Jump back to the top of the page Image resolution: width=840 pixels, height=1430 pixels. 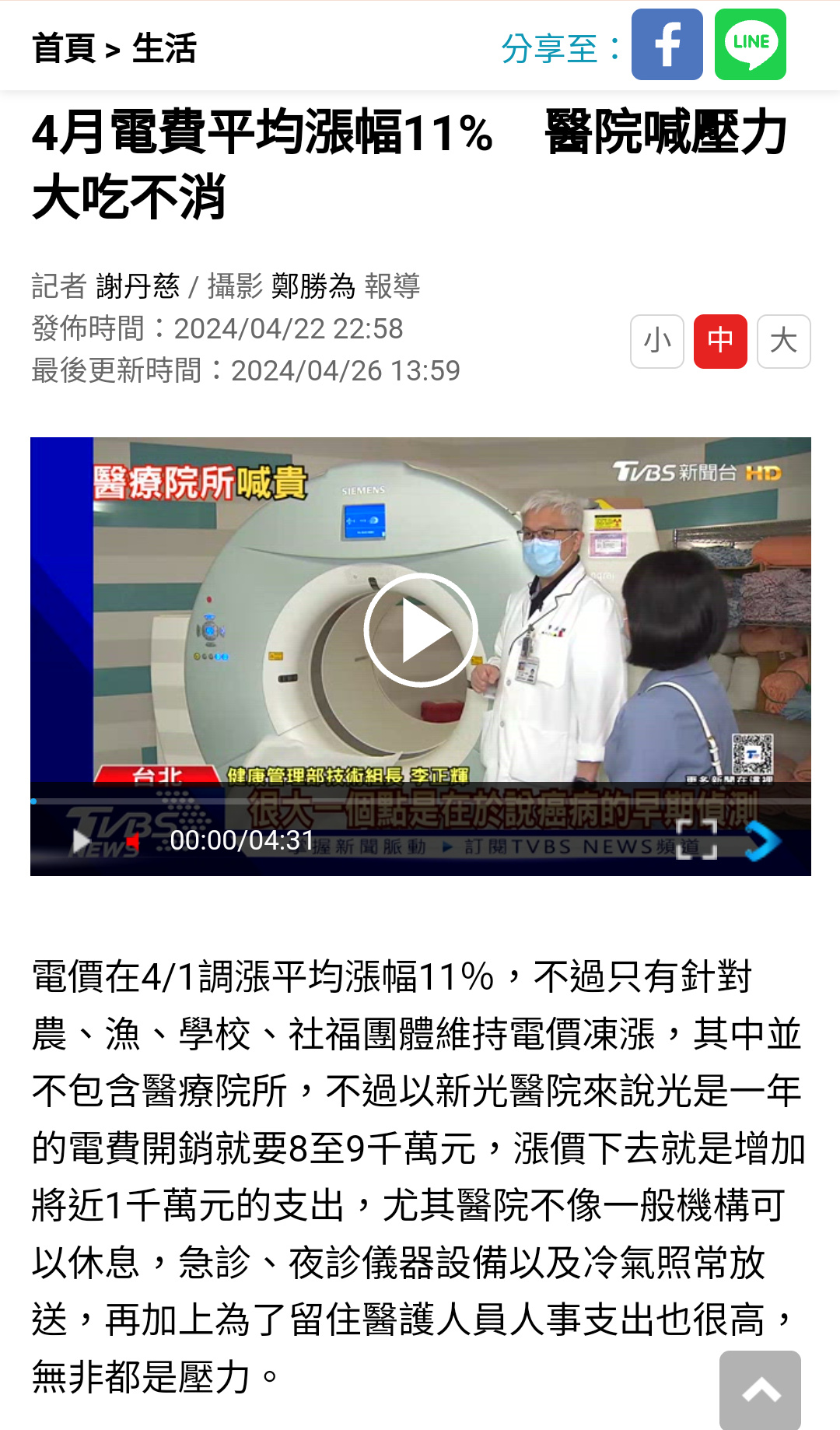point(760,1390)
